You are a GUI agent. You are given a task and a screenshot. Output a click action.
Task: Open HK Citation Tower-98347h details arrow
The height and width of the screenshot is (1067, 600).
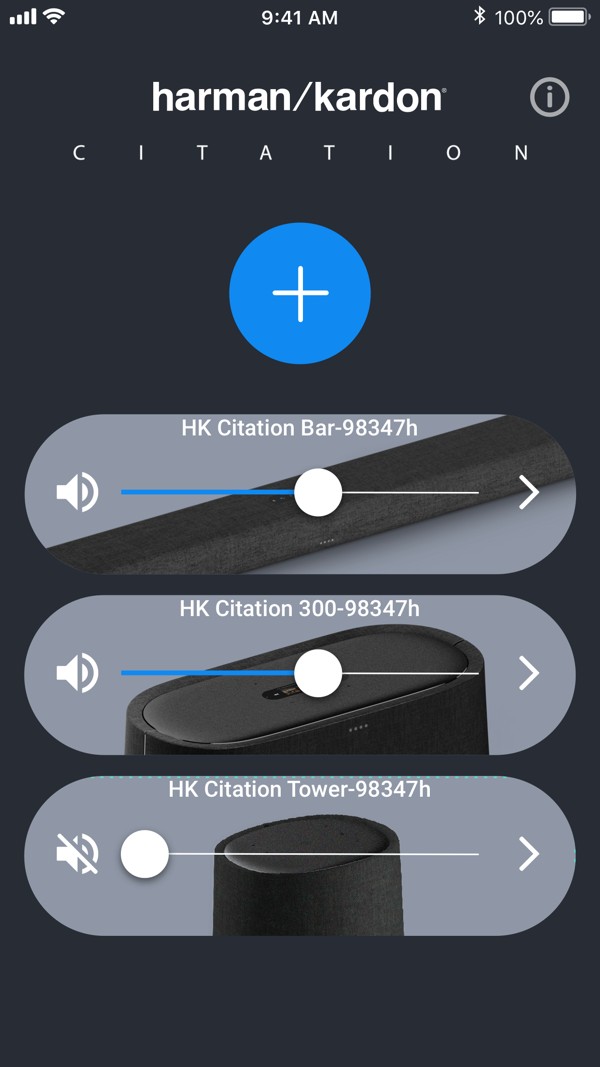[x=529, y=854]
